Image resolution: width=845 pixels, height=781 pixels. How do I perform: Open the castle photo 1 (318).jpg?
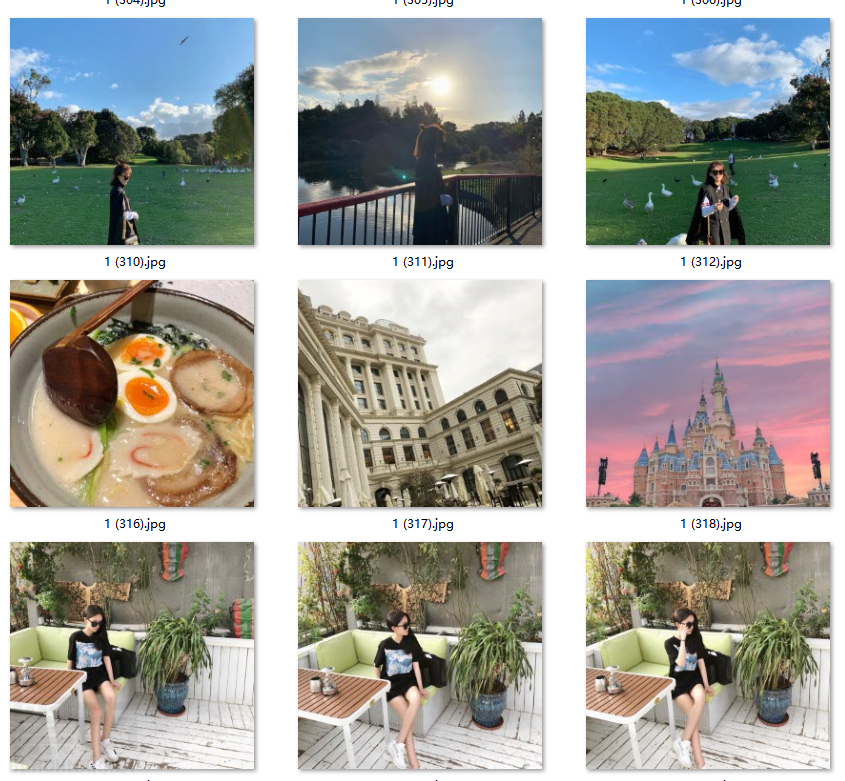point(708,393)
